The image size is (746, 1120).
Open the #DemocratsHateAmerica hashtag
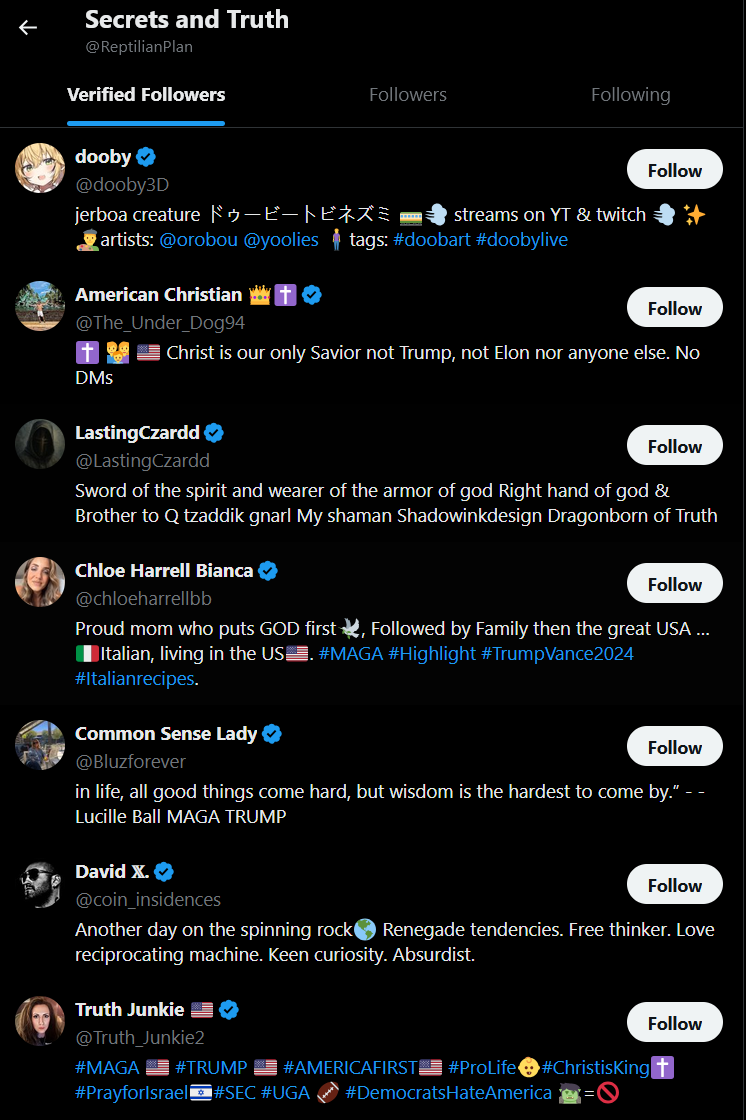tap(448, 1093)
